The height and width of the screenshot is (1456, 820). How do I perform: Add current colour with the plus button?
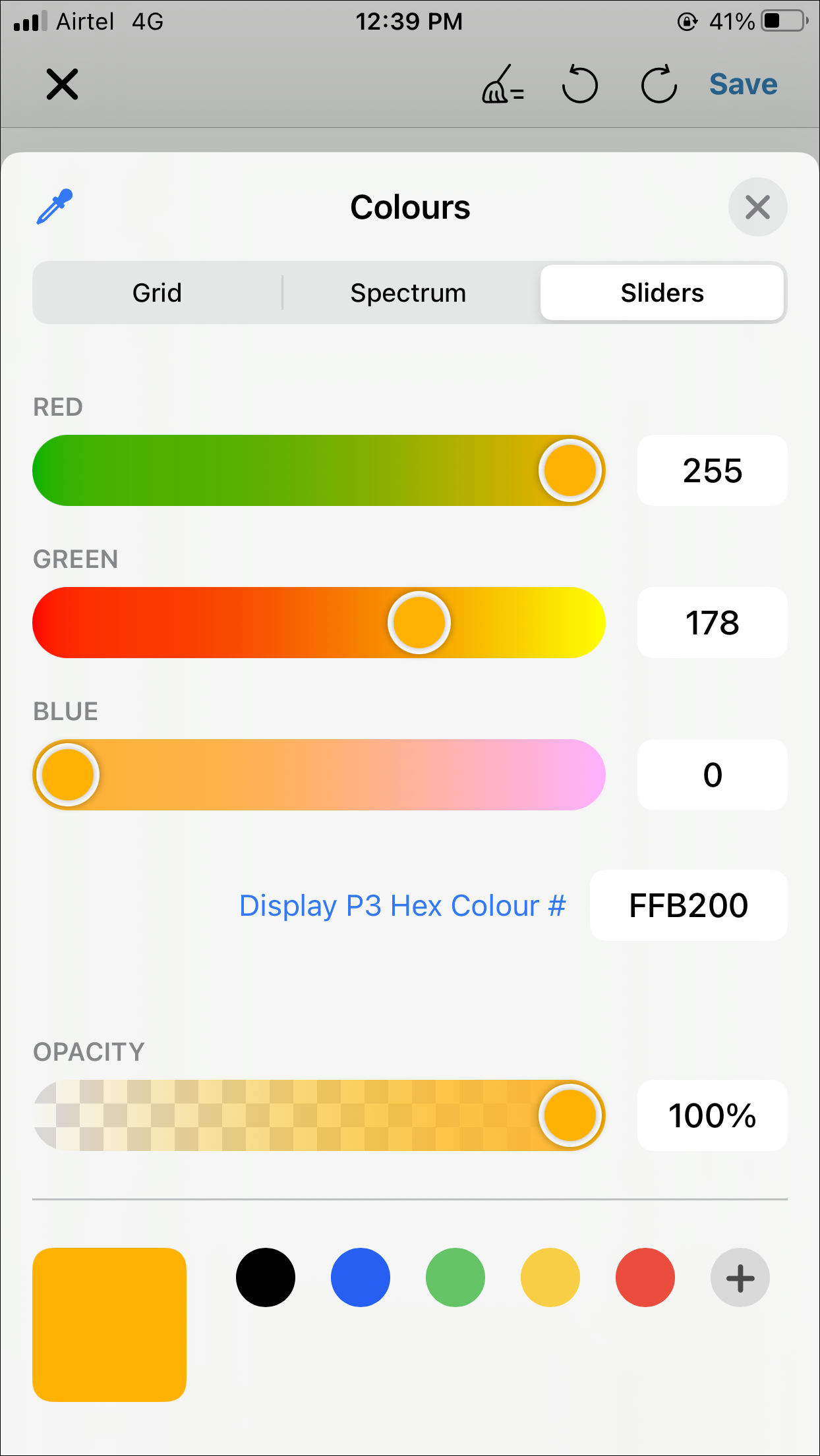[740, 1277]
